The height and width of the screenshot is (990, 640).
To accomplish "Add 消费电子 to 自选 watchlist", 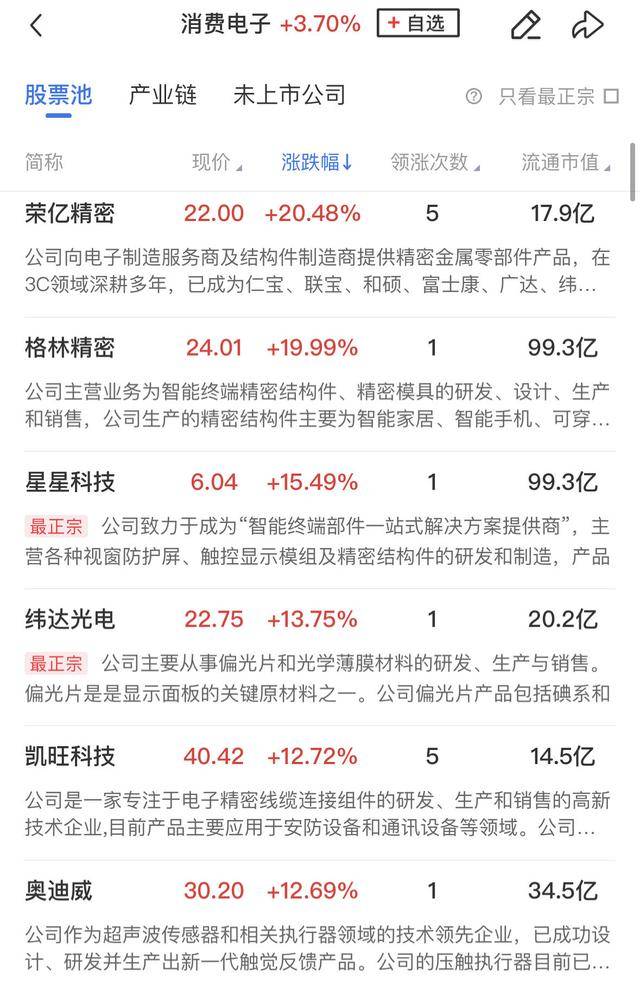I will [x=417, y=23].
